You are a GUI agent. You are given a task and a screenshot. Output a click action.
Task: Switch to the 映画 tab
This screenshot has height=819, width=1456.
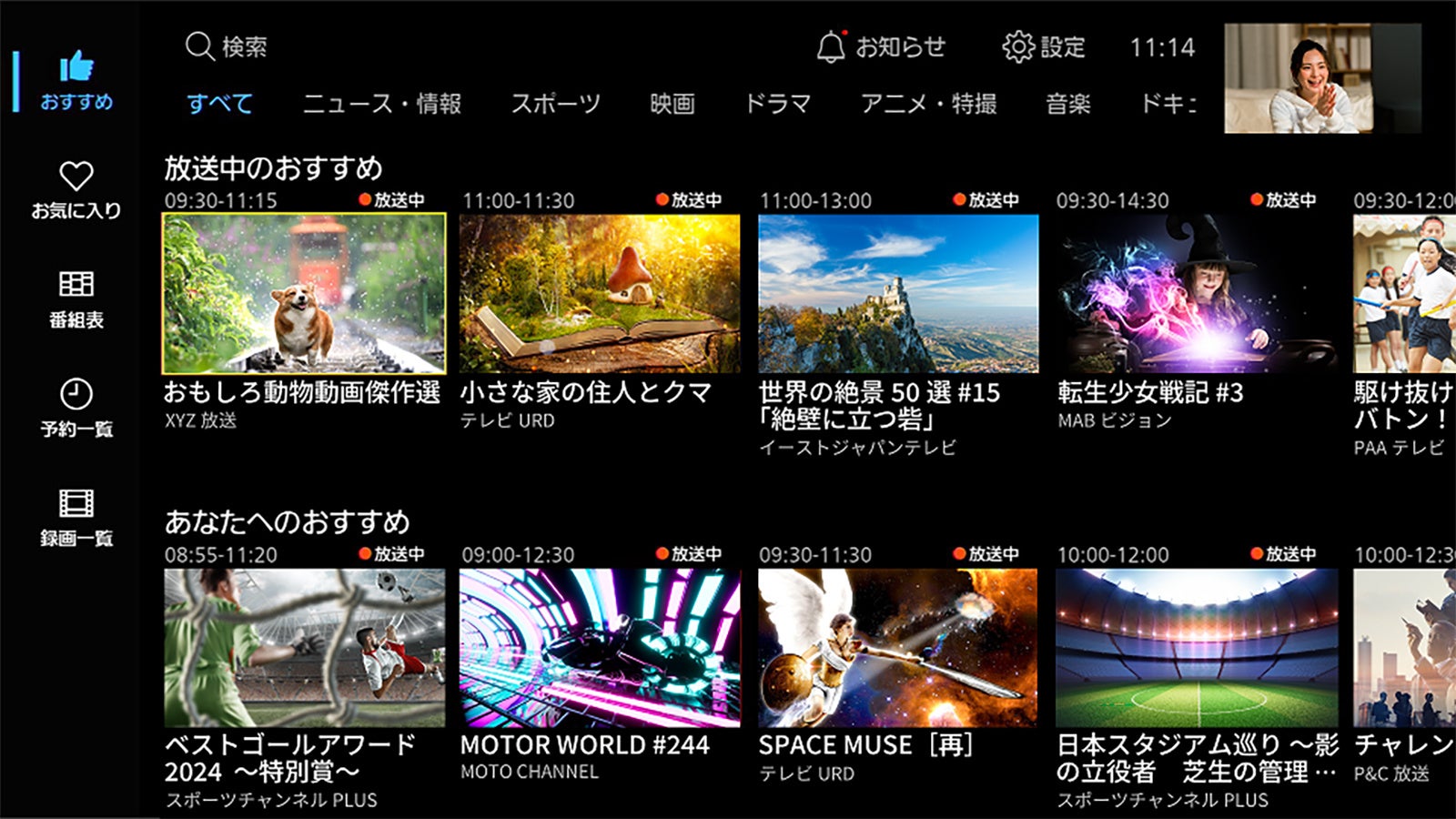click(x=672, y=104)
